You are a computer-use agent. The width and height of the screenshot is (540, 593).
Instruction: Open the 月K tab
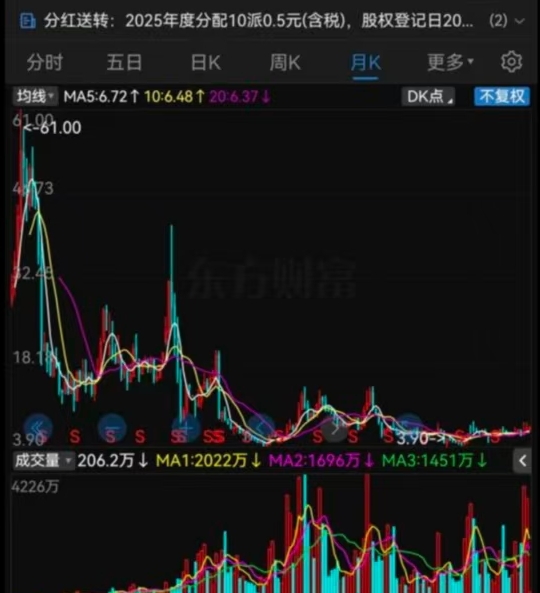click(x=366, y=62)
